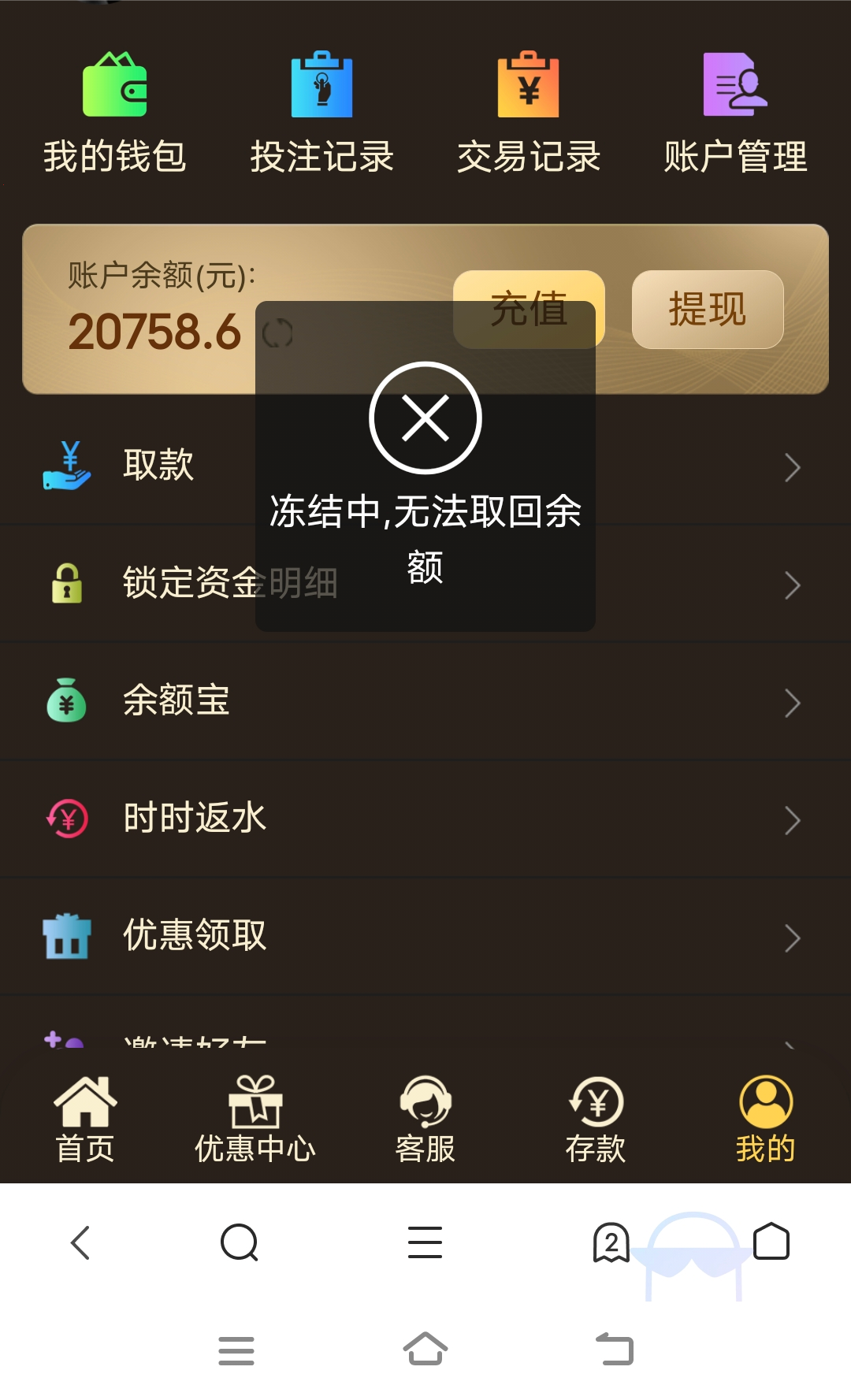Go back with the browser back arrow

coord(80,1242)
